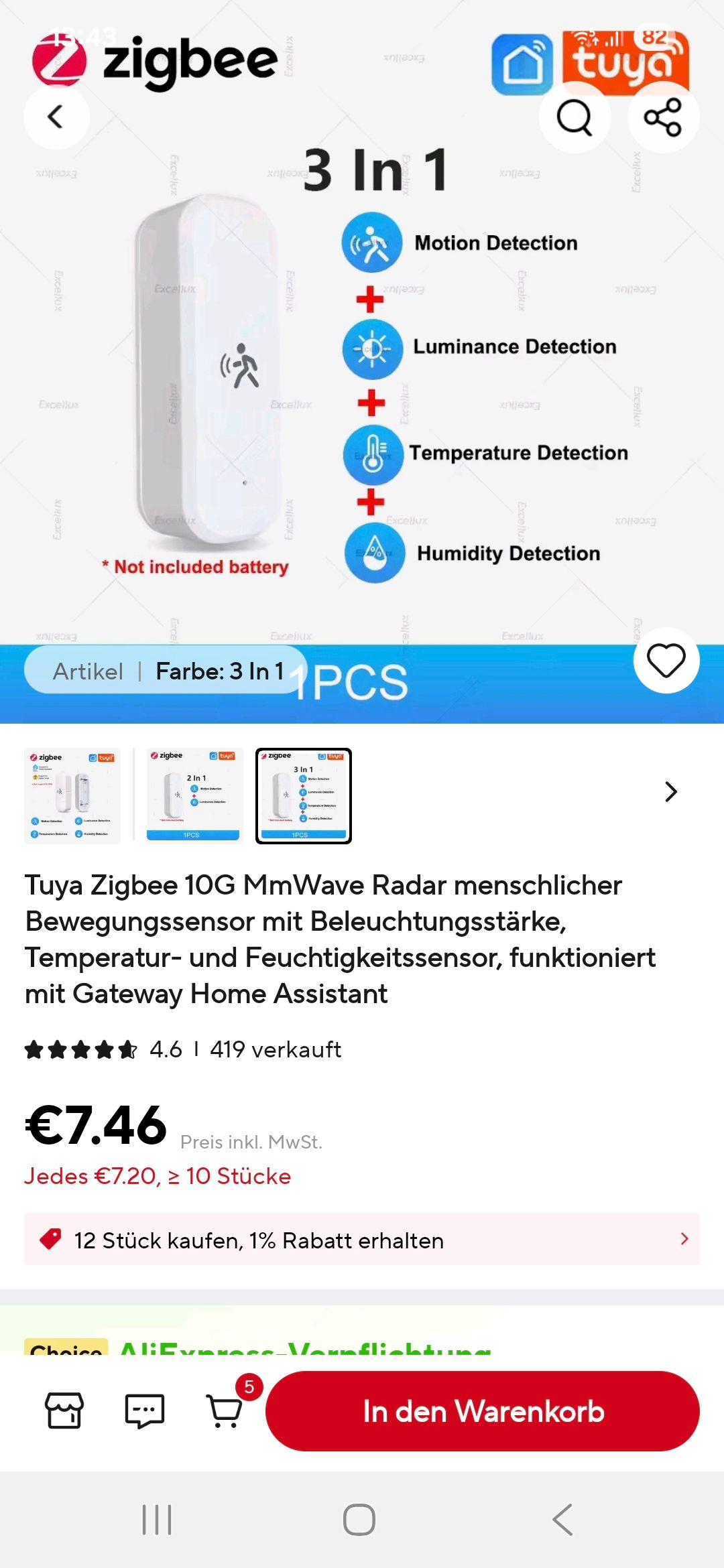Go to the system home screen
Image resolution: width=724 pixels, height=1568 pixels.
[x=359, y=1519]
